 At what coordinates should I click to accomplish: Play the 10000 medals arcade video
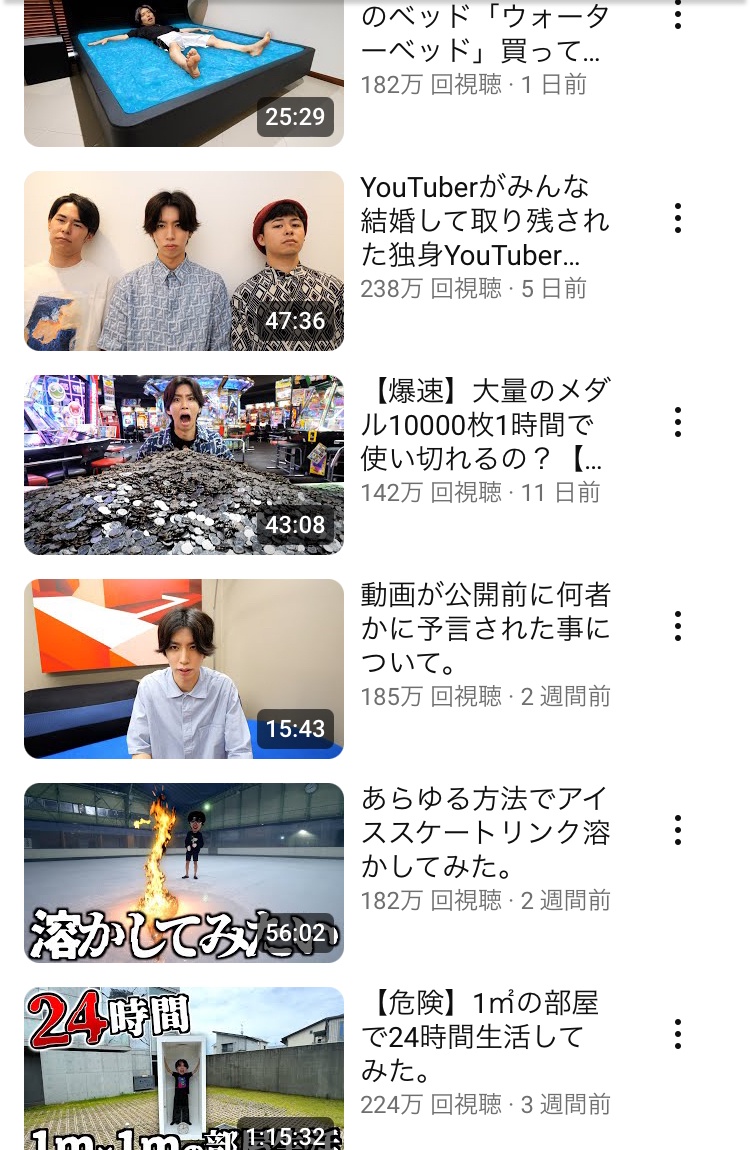point(184,465)
